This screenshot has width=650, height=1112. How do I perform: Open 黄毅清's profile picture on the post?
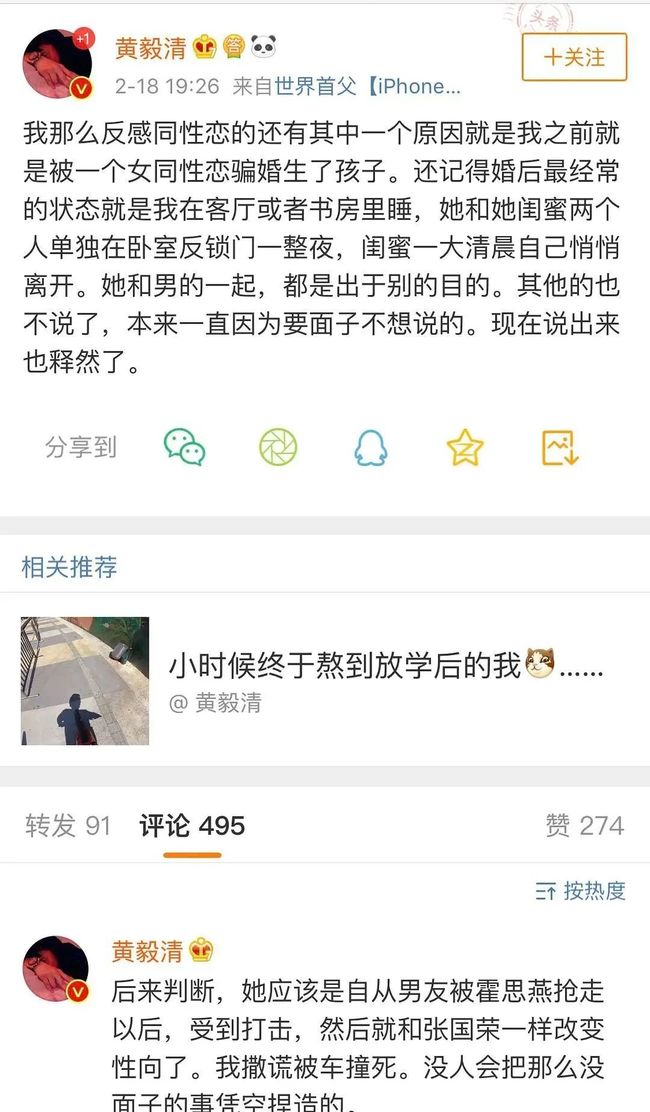pyautogui.click(x=57, y=64)
